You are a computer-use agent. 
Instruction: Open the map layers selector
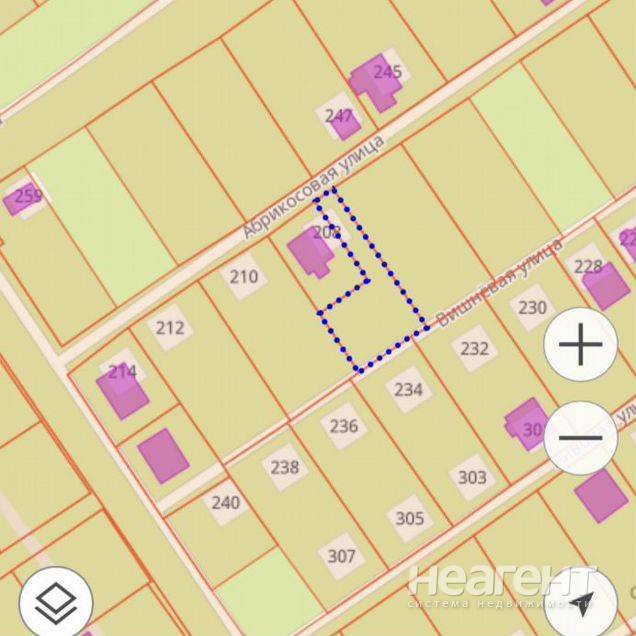56,601
